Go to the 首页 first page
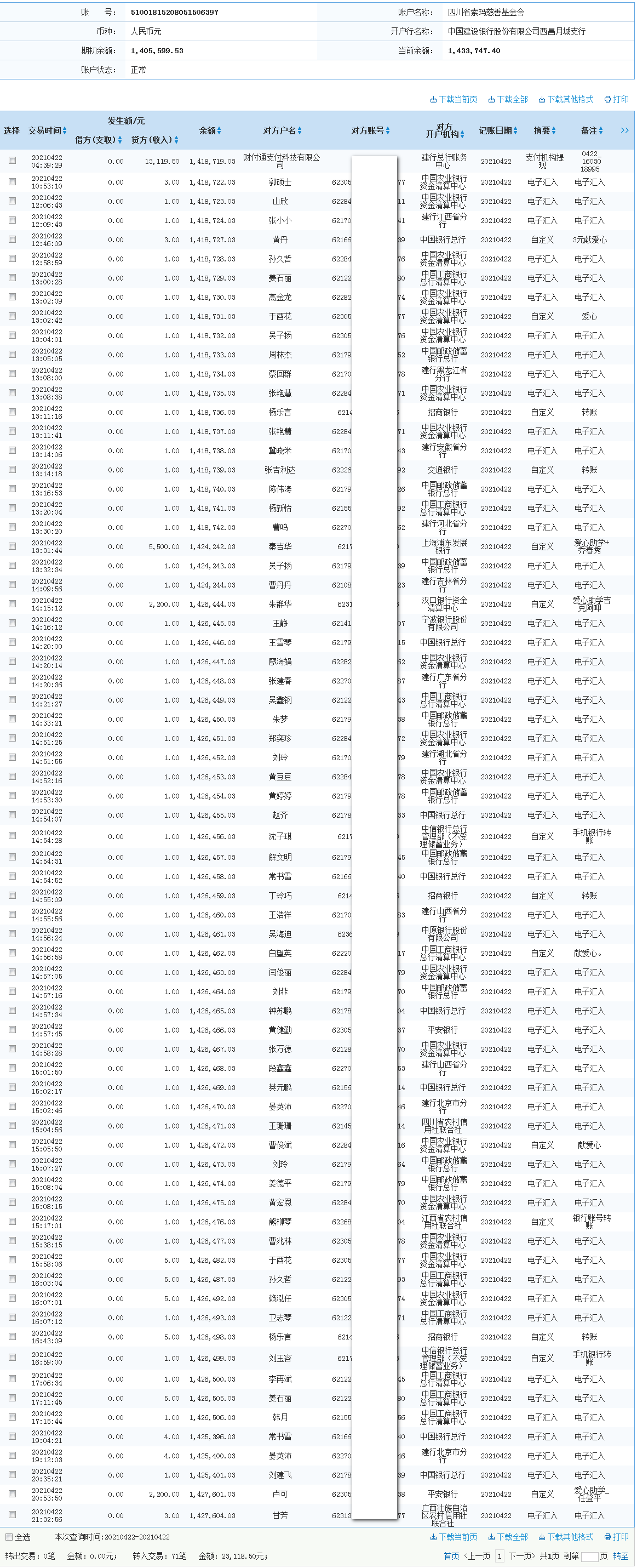 (451, 1556)
